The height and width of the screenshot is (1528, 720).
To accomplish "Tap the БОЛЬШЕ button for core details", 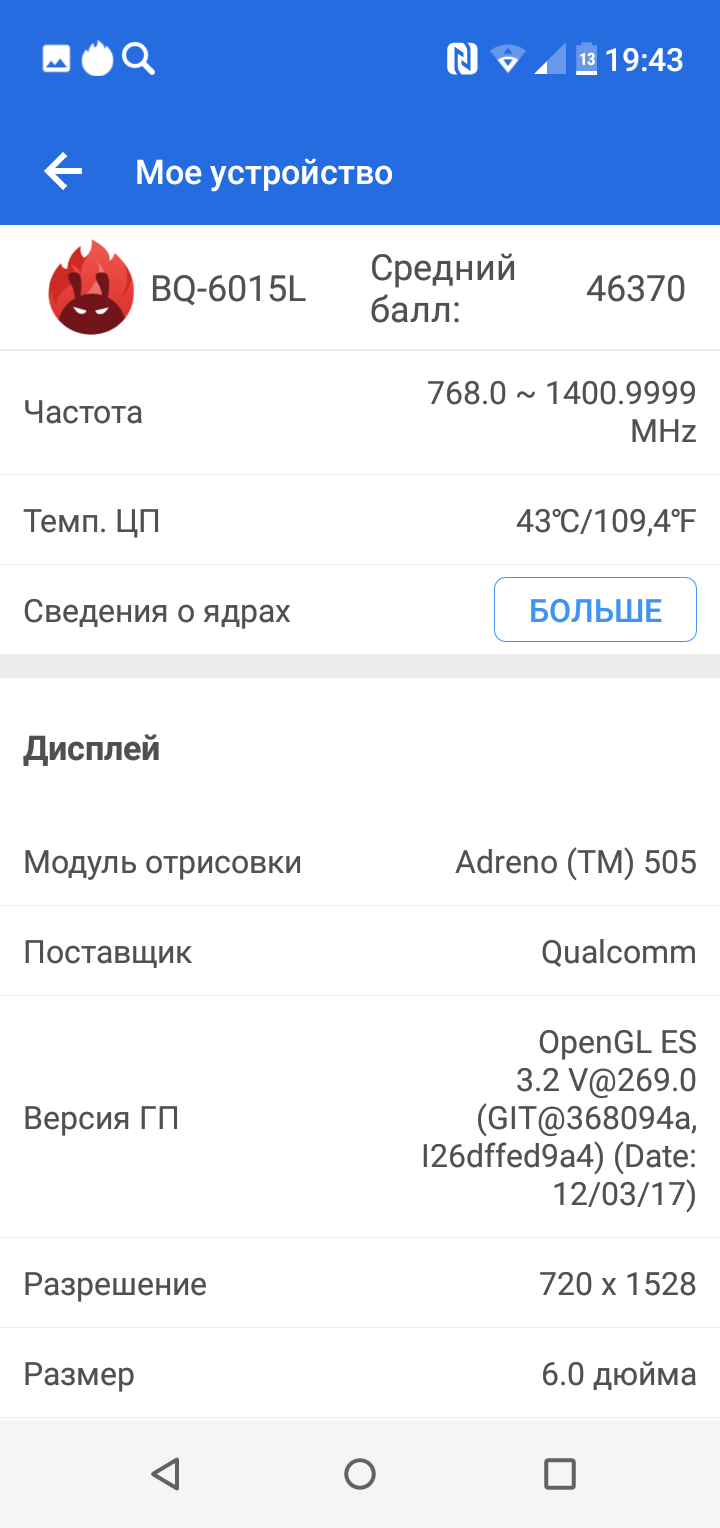I will [595, 610].
